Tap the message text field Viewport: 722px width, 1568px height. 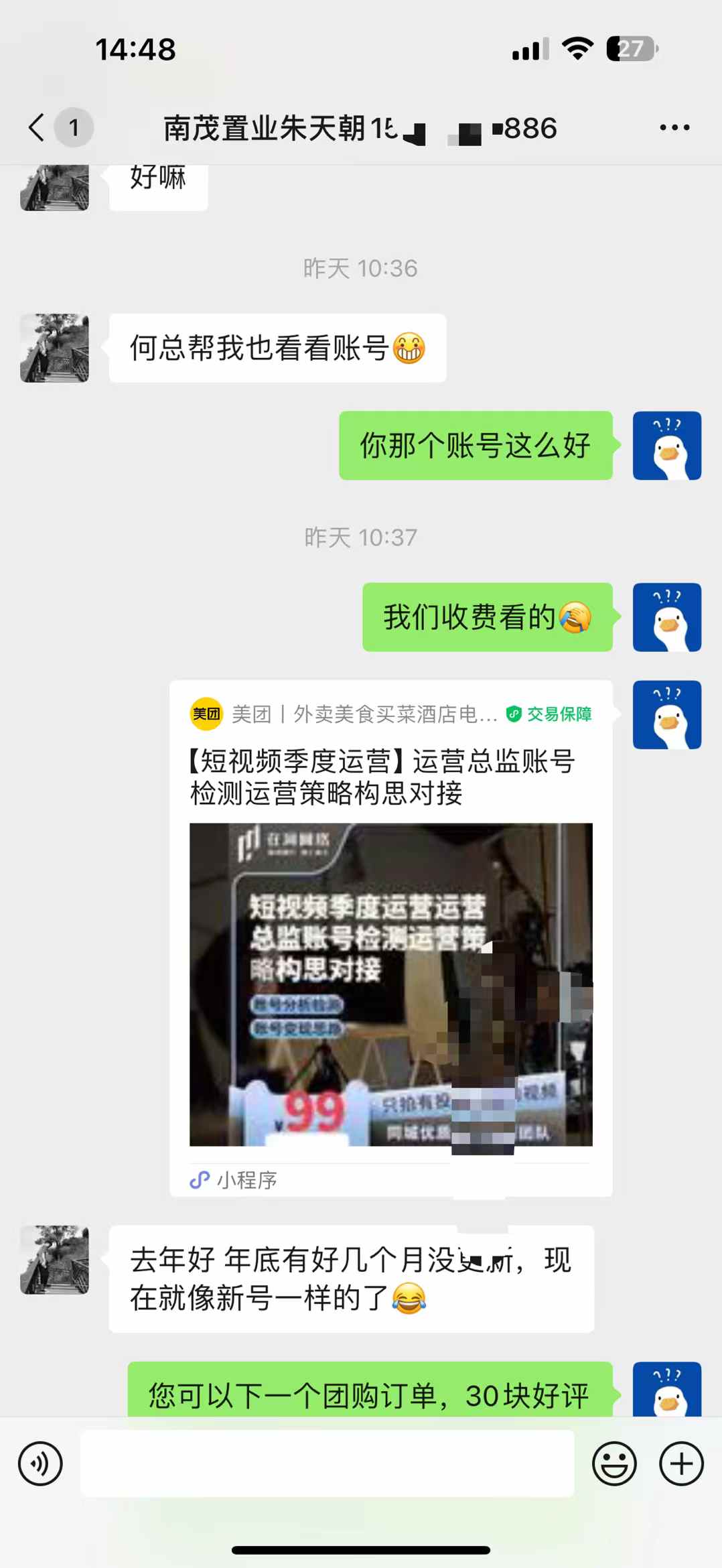coord(328,1463)
